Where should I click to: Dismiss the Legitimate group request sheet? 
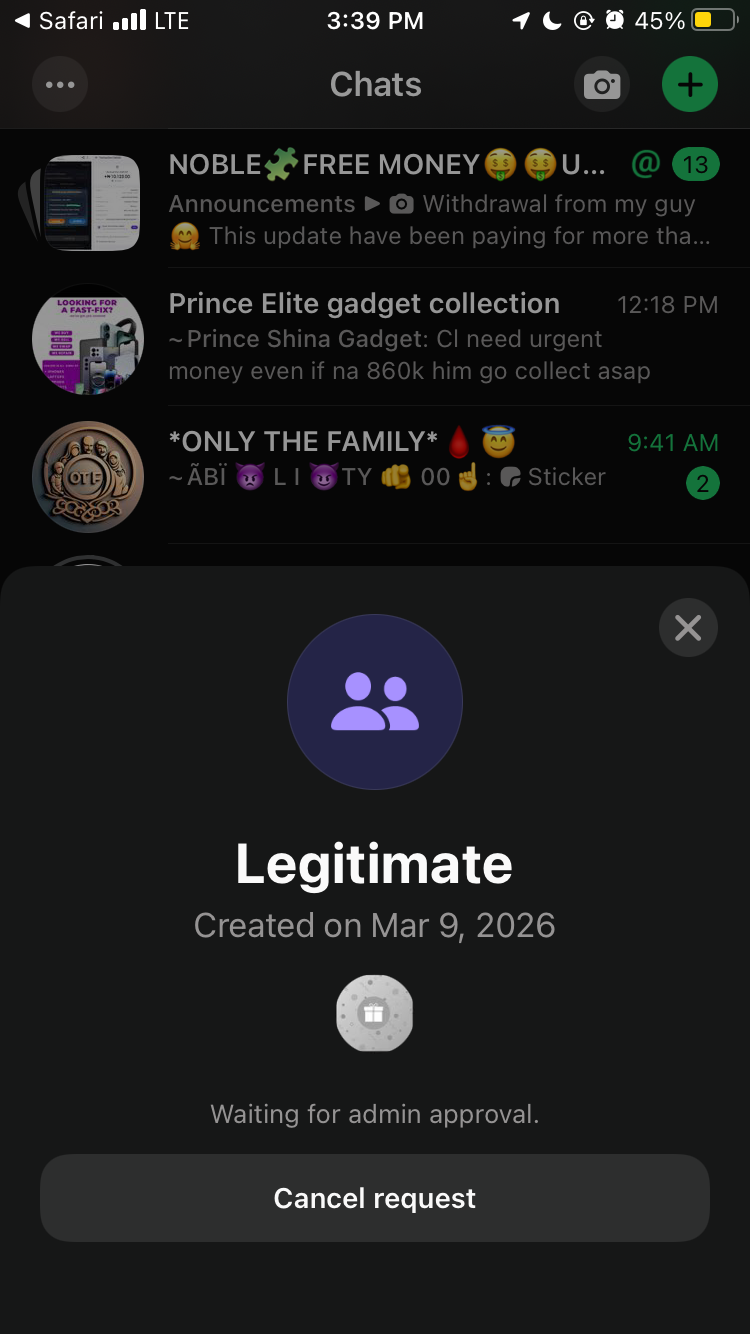coord(688,628)
